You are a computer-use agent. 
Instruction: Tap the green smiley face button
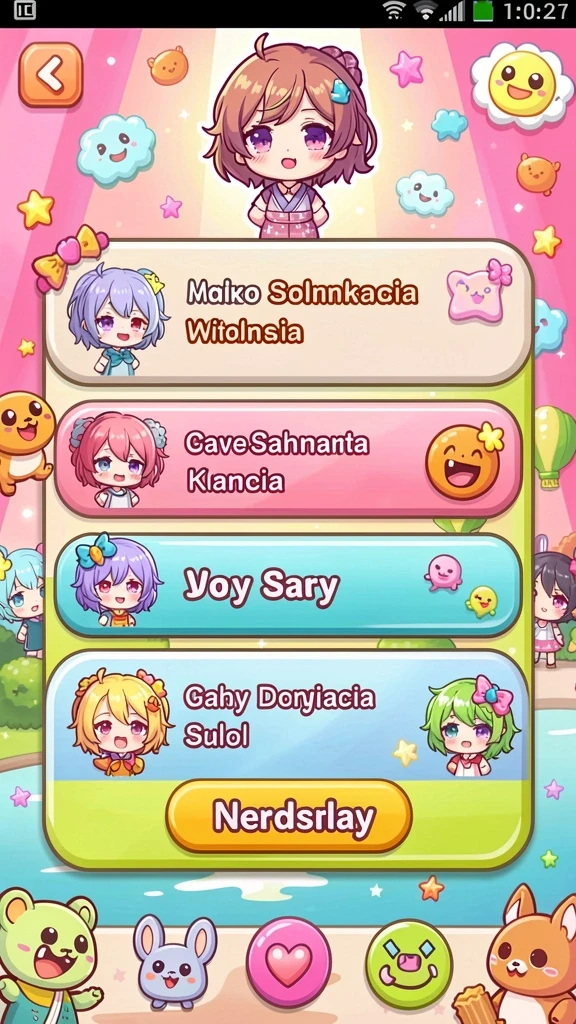[409, 965]
